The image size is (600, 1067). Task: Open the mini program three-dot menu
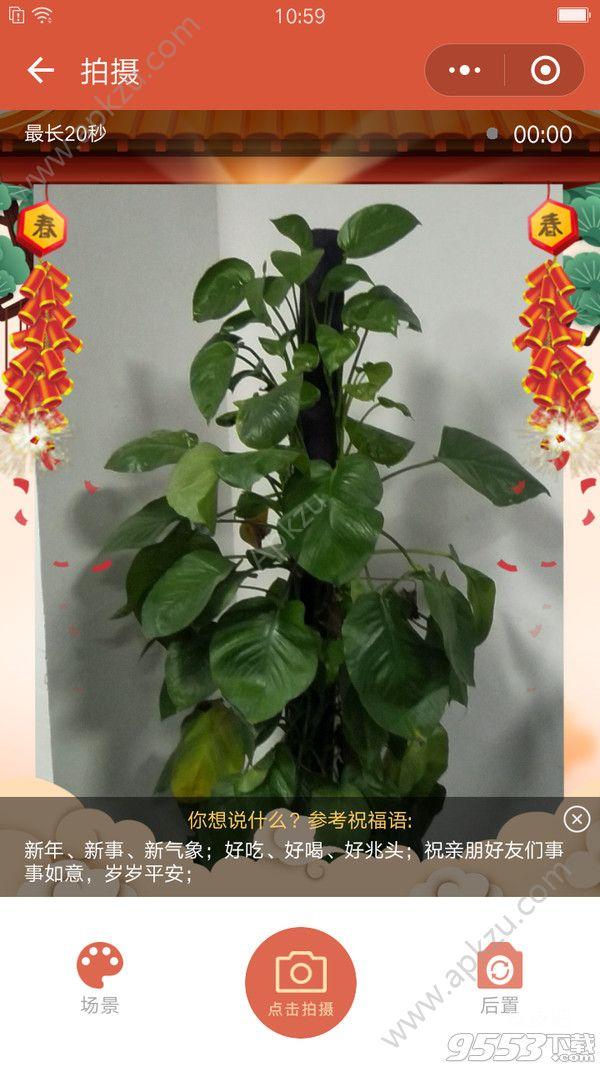tap(465, 70)
